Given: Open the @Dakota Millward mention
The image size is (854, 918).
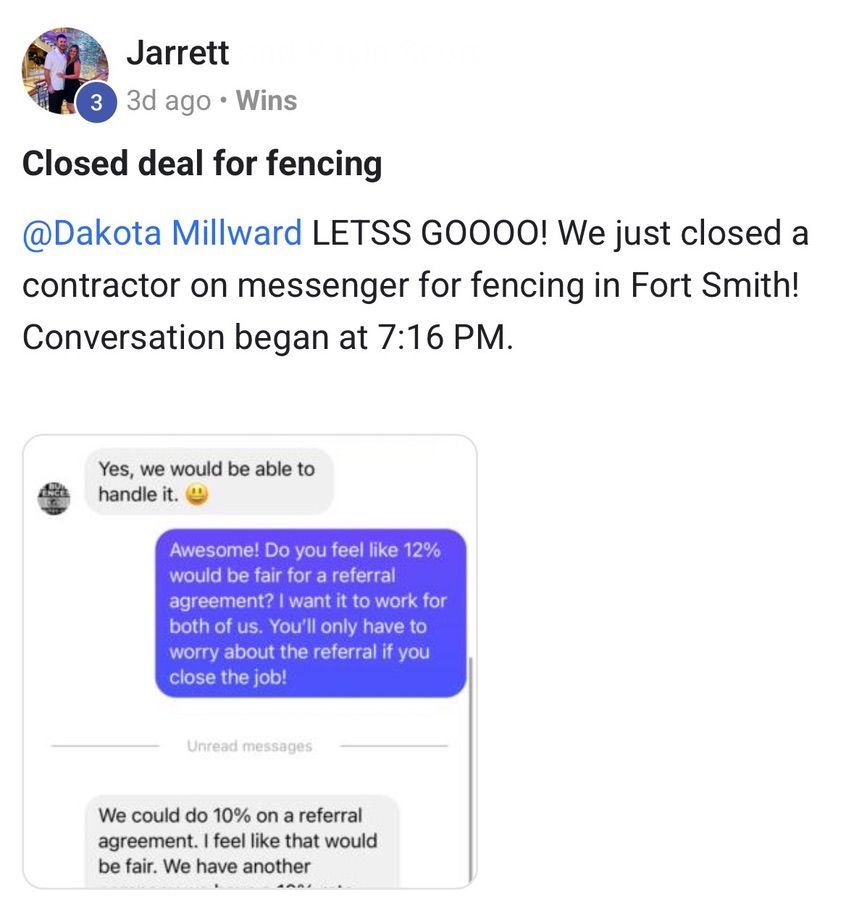Looking at the screenshot, I should (161, 233).
